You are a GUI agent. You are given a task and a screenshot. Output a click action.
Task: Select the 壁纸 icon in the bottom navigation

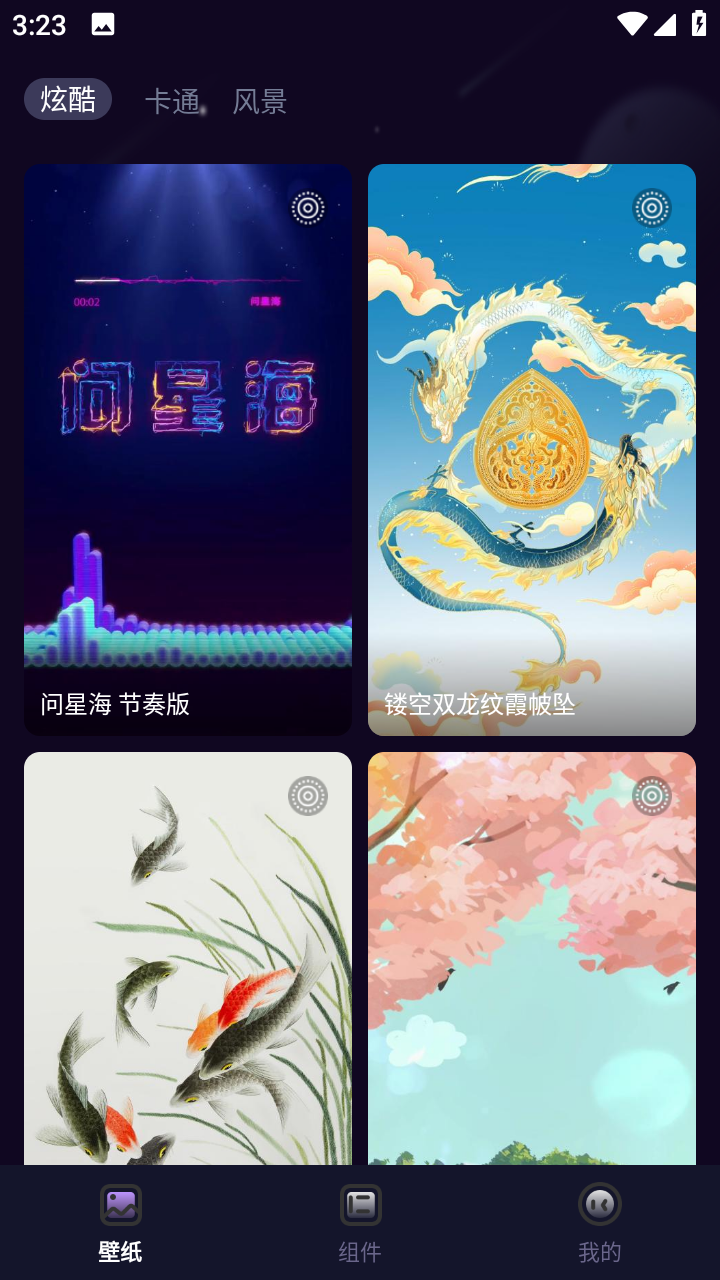tap(120, 1206)
